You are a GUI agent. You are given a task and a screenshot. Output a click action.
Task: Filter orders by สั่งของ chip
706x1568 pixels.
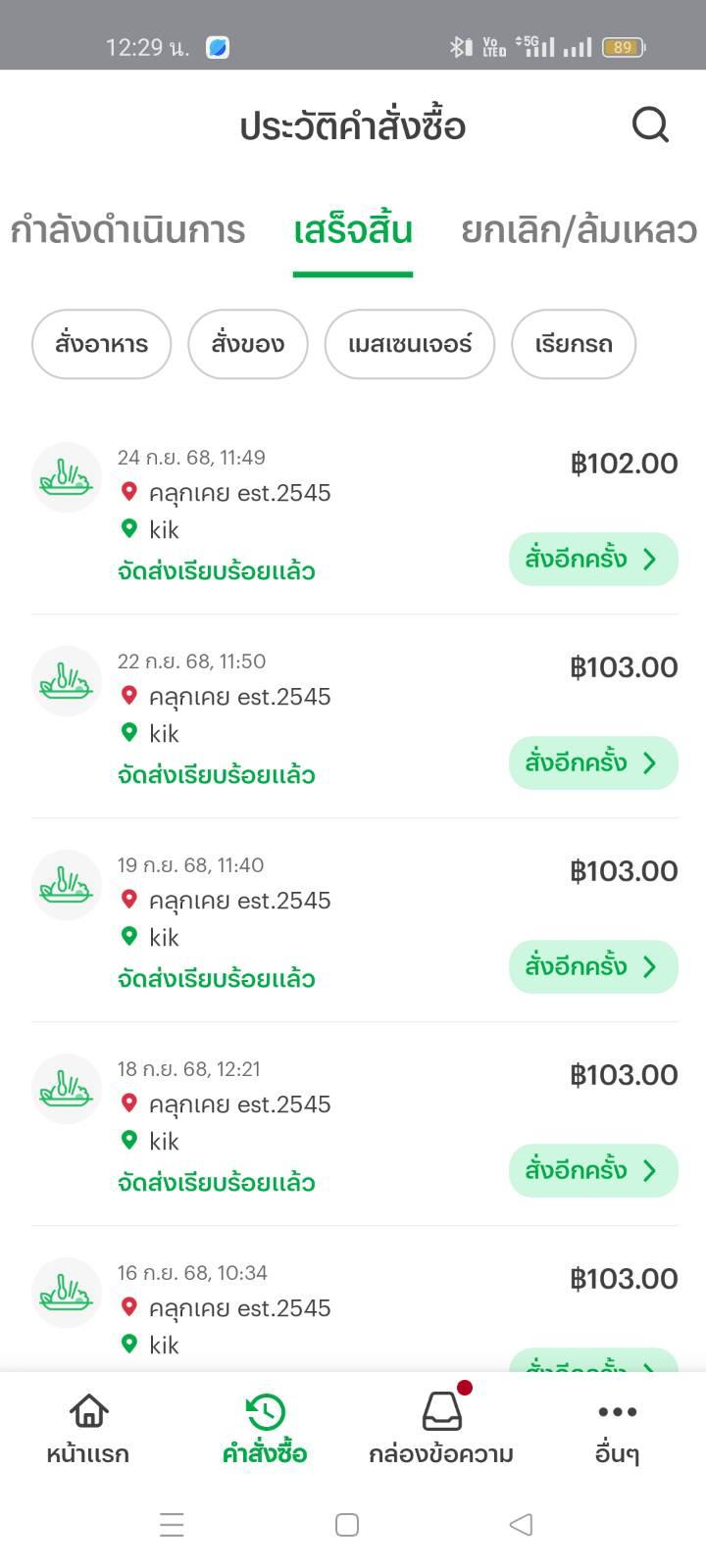[x=248, y=344]
